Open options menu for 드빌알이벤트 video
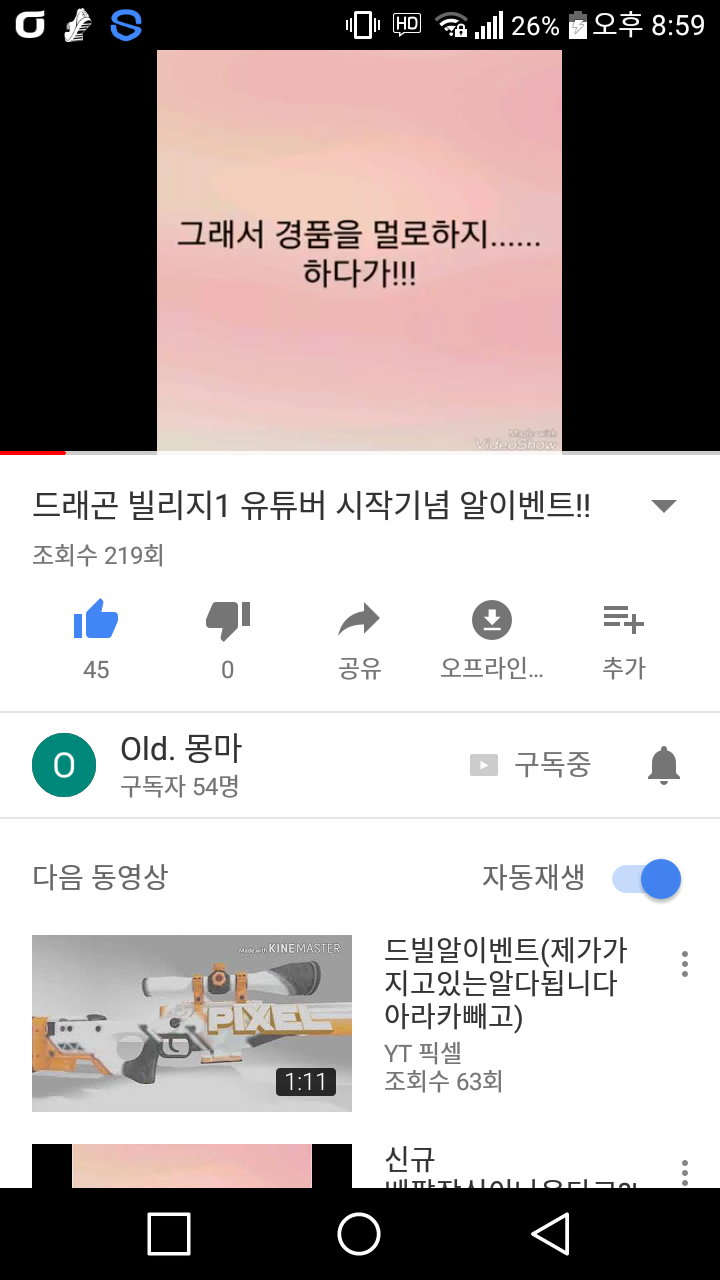The image size is (720, 1280). pyautogui.click(x=685, y=964)
